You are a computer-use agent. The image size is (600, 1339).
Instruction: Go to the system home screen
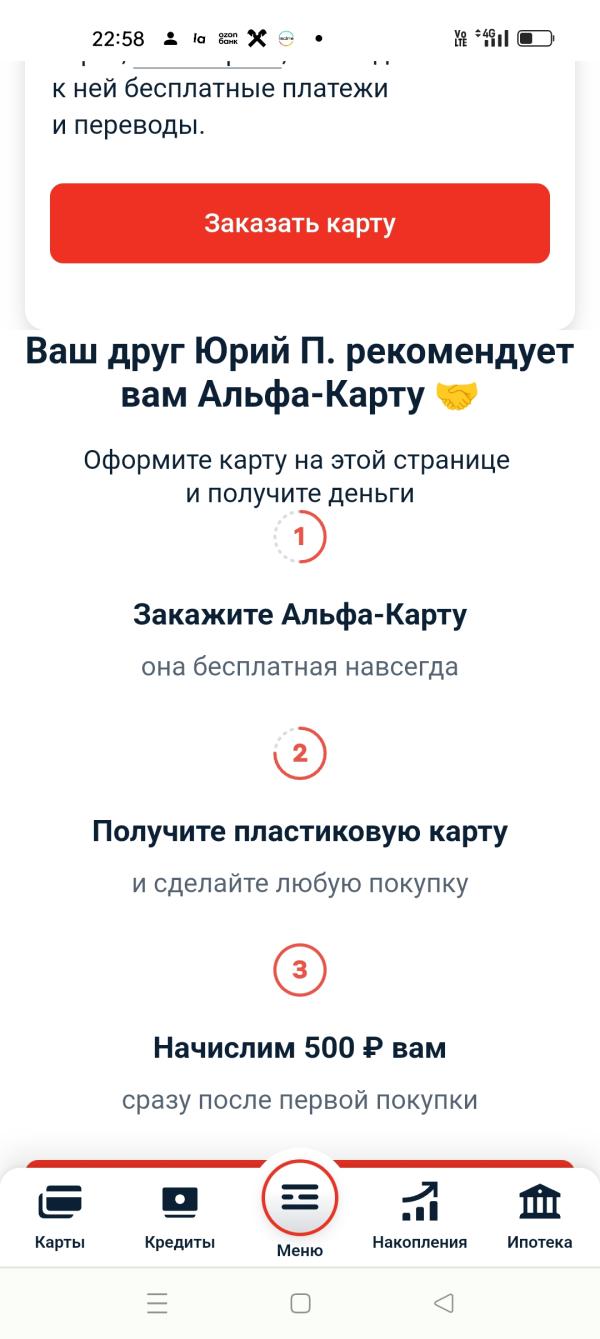tap(300, 1303)
